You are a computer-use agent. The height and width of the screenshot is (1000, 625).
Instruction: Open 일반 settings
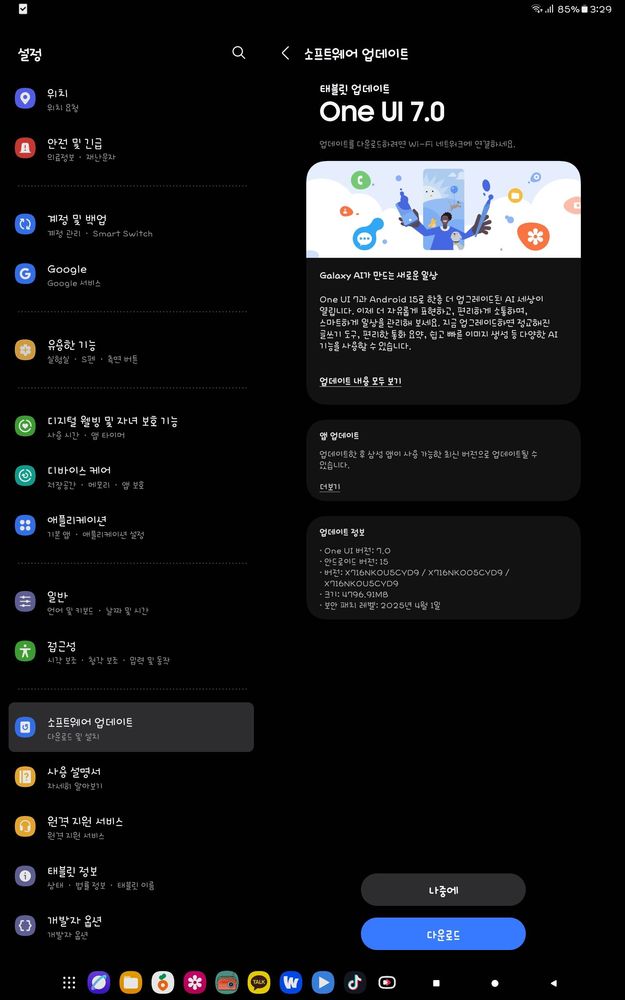point(130,602)
